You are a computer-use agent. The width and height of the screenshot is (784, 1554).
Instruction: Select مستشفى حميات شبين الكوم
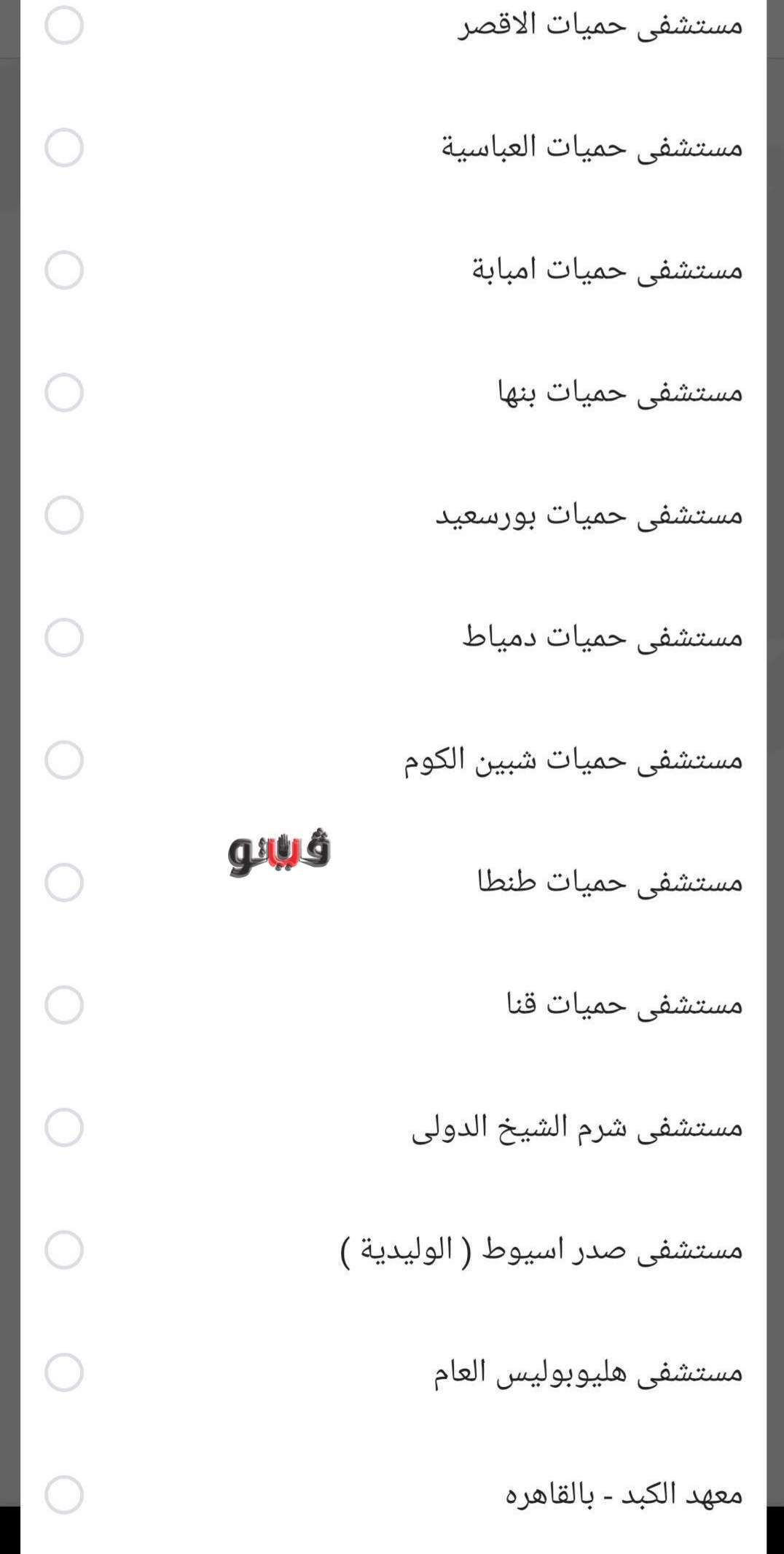point(64,760)
